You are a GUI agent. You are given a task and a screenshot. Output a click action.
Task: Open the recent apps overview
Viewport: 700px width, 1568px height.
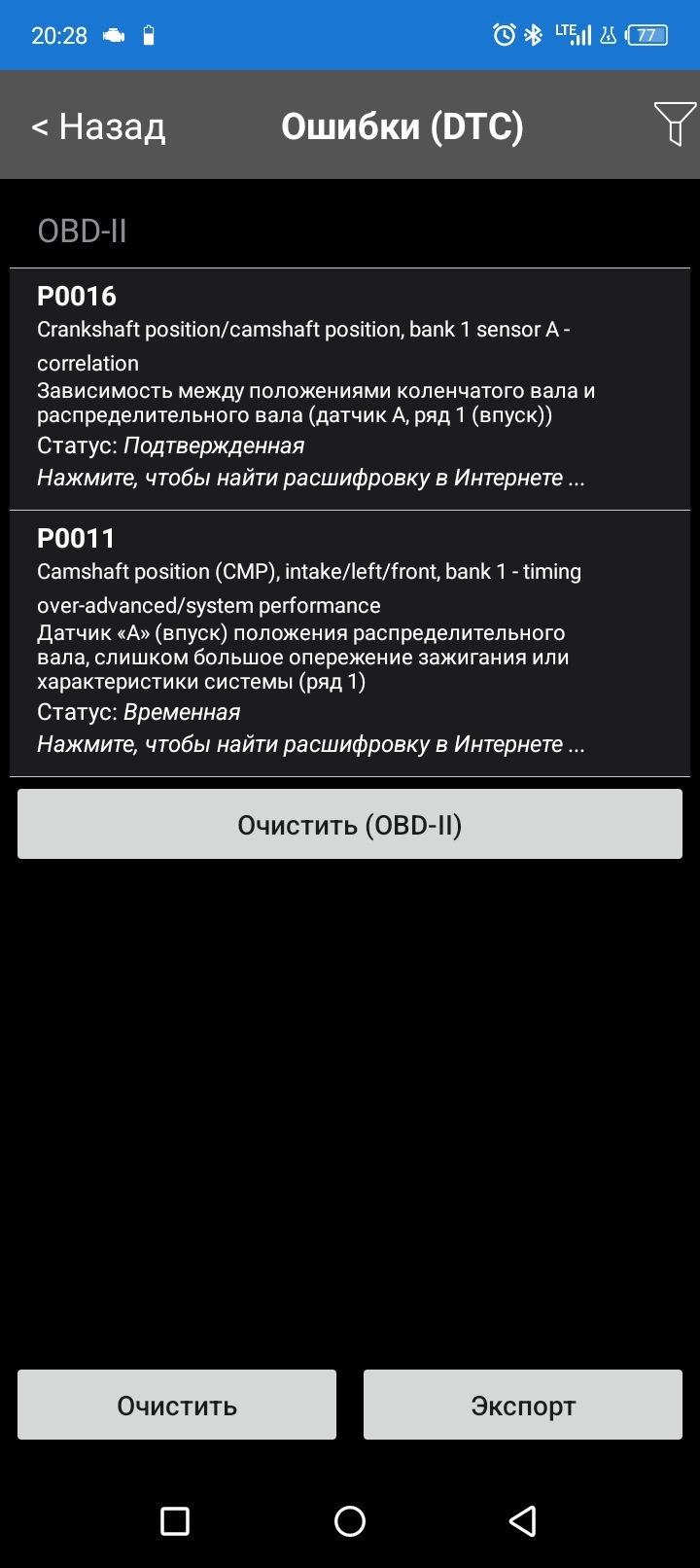175,1520
